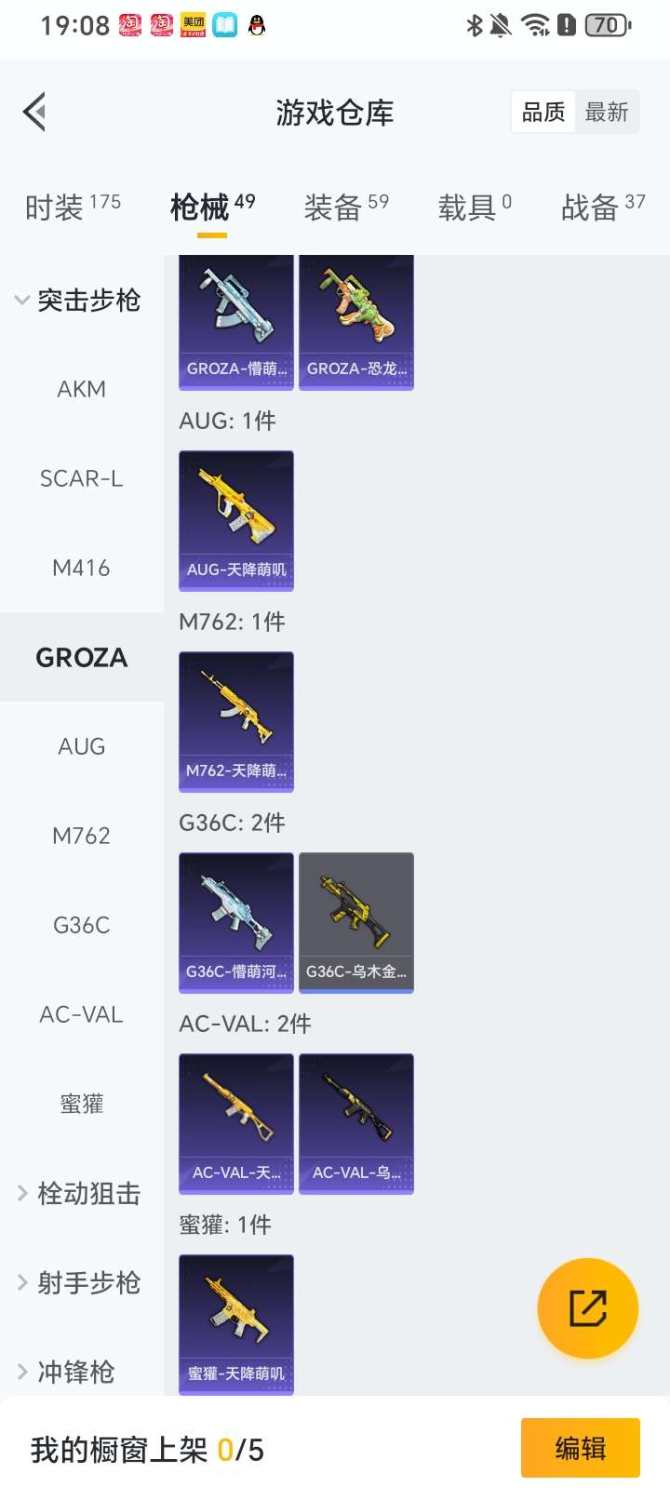Open the M762-天降萌叽 skin card
Viewport: 670px width, 1500px height.
[236, 721]
